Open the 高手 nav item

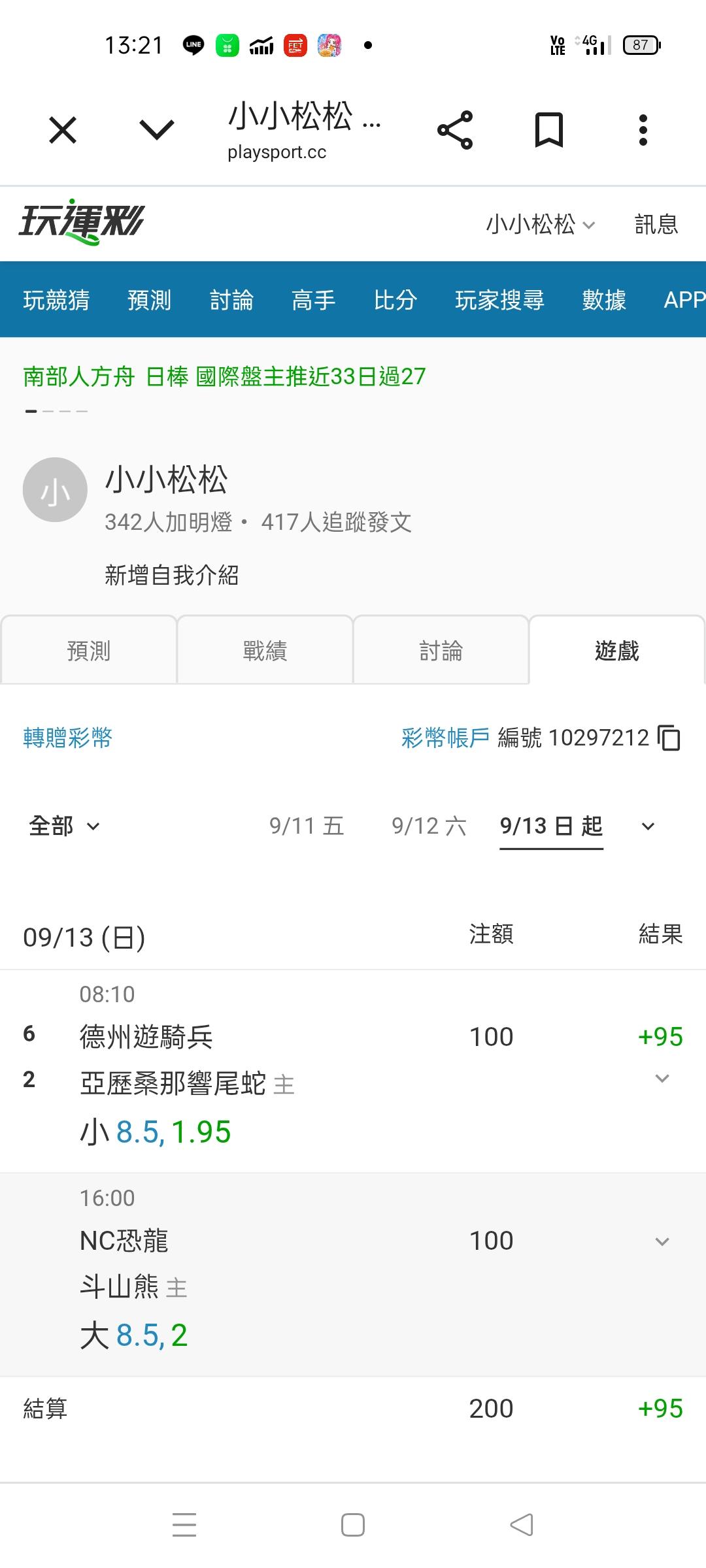click(313, 300)
